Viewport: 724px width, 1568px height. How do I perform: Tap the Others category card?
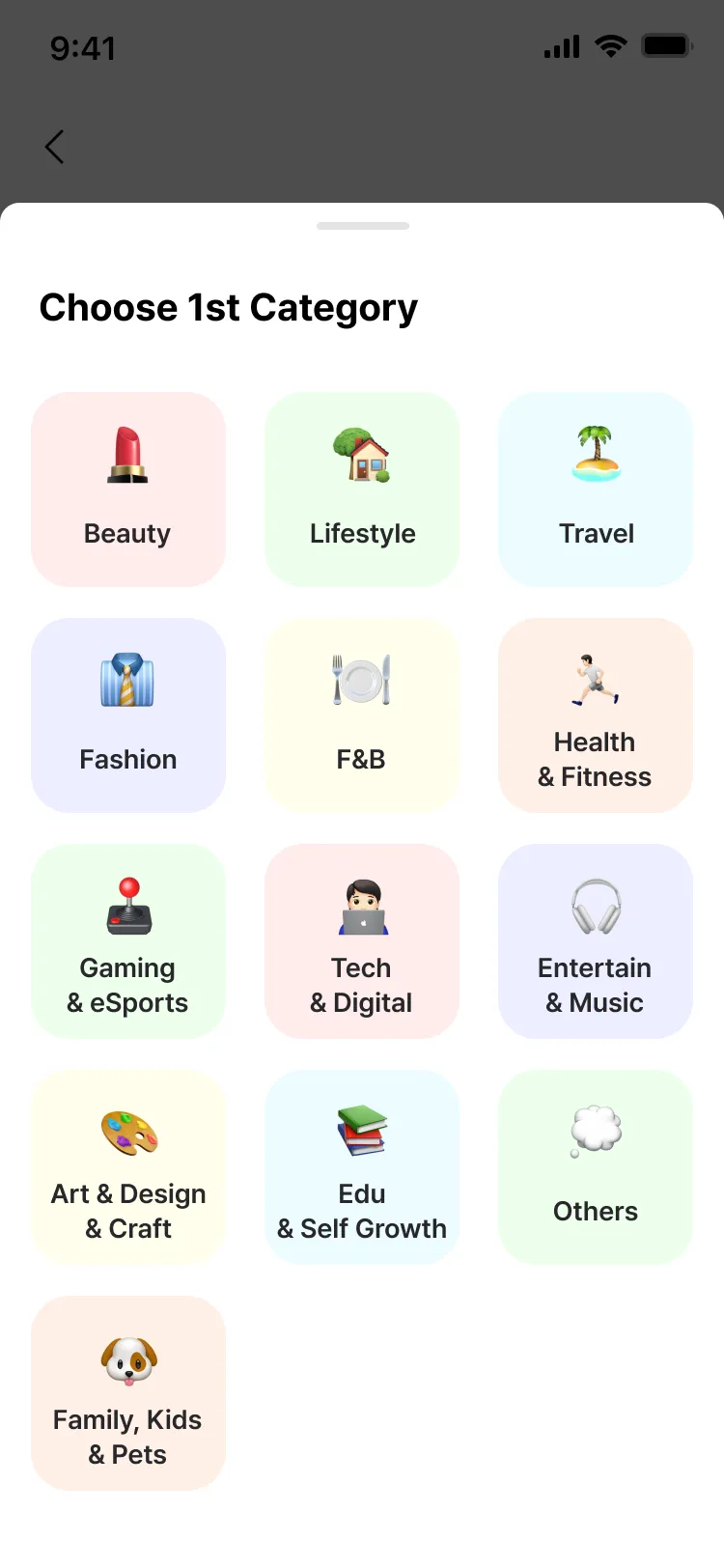tap(596, 1167)
